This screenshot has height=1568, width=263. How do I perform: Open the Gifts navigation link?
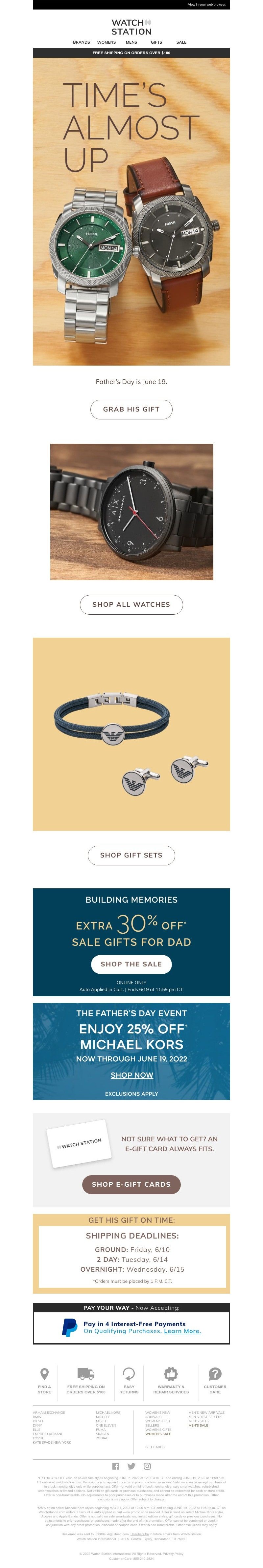pyautogui.click(x=156, y=43)
